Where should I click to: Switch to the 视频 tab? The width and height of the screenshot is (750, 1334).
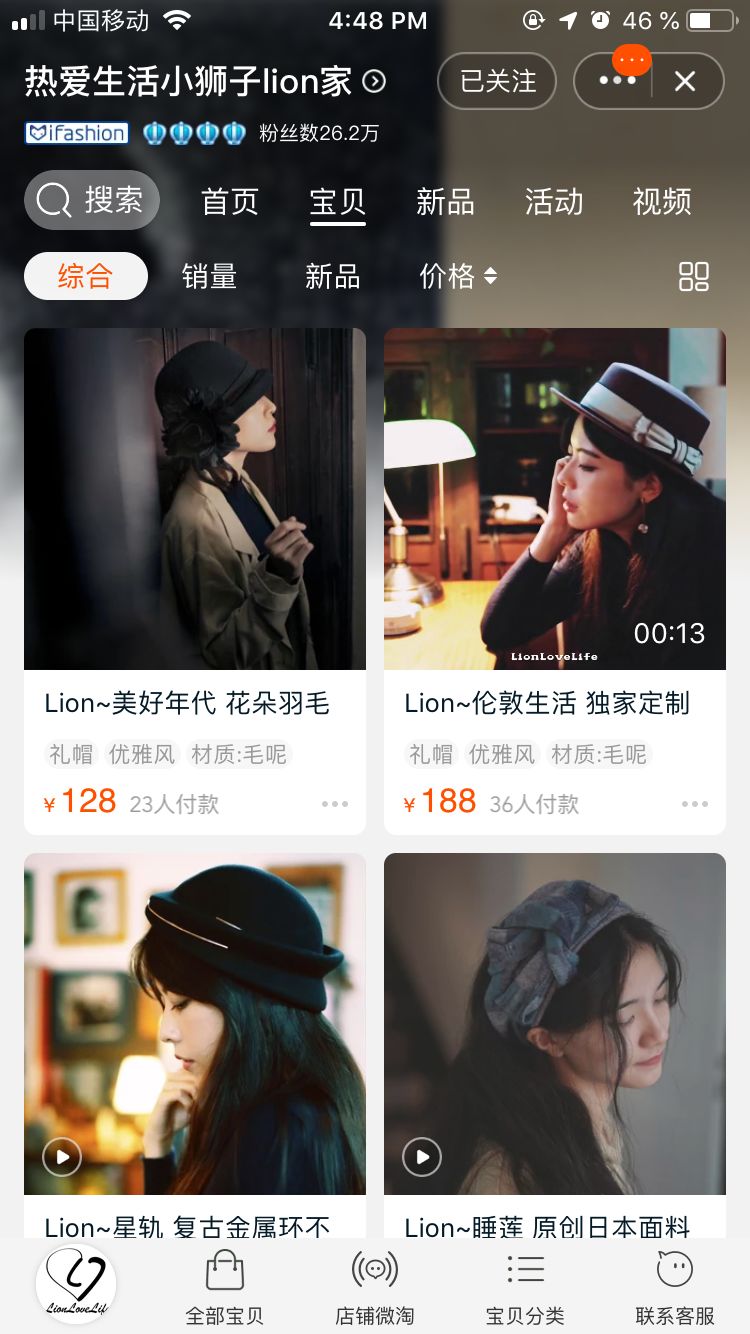pyautogui.click(x=661, y=202)
